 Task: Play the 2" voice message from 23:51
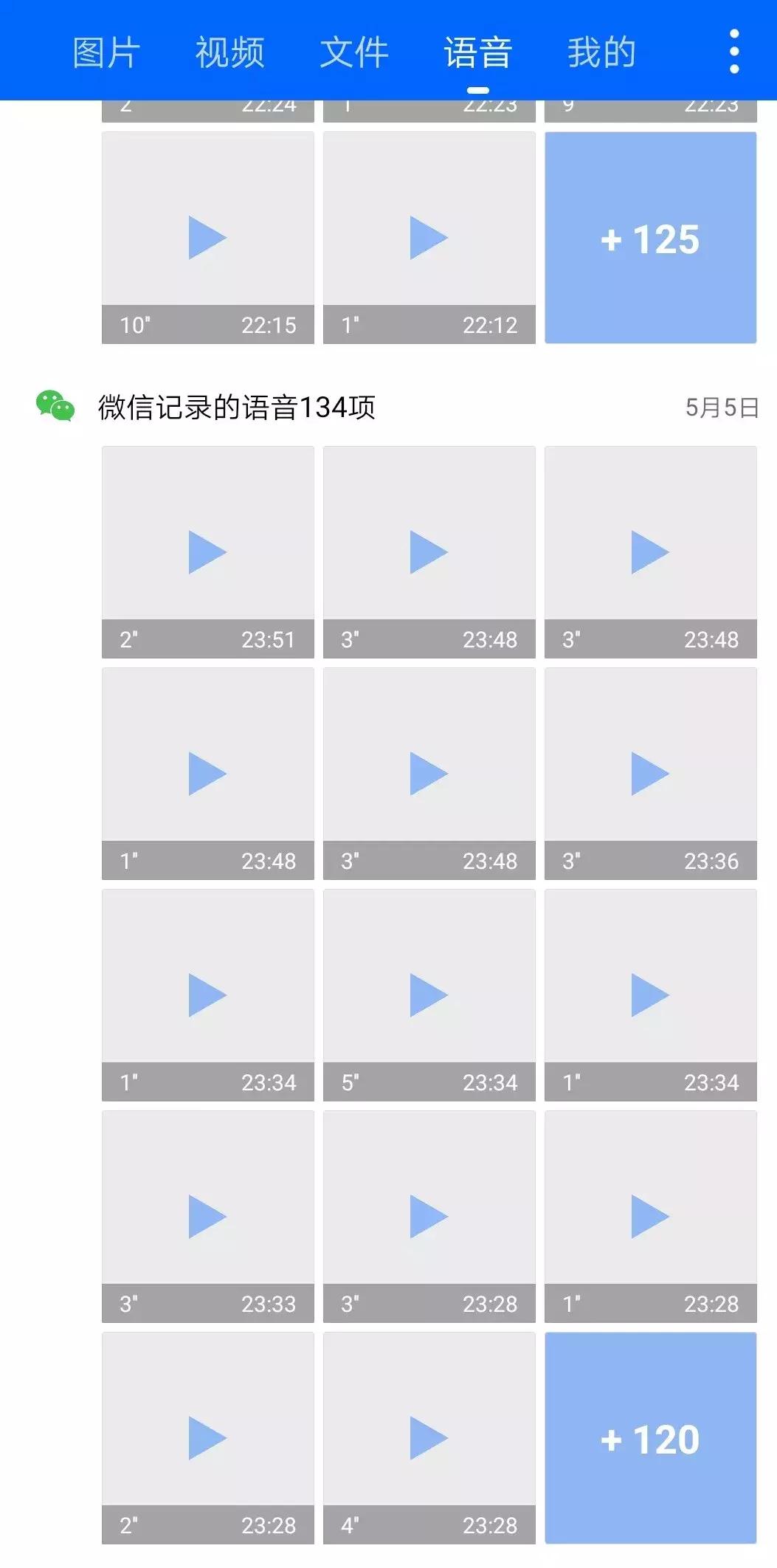point(207,551)
